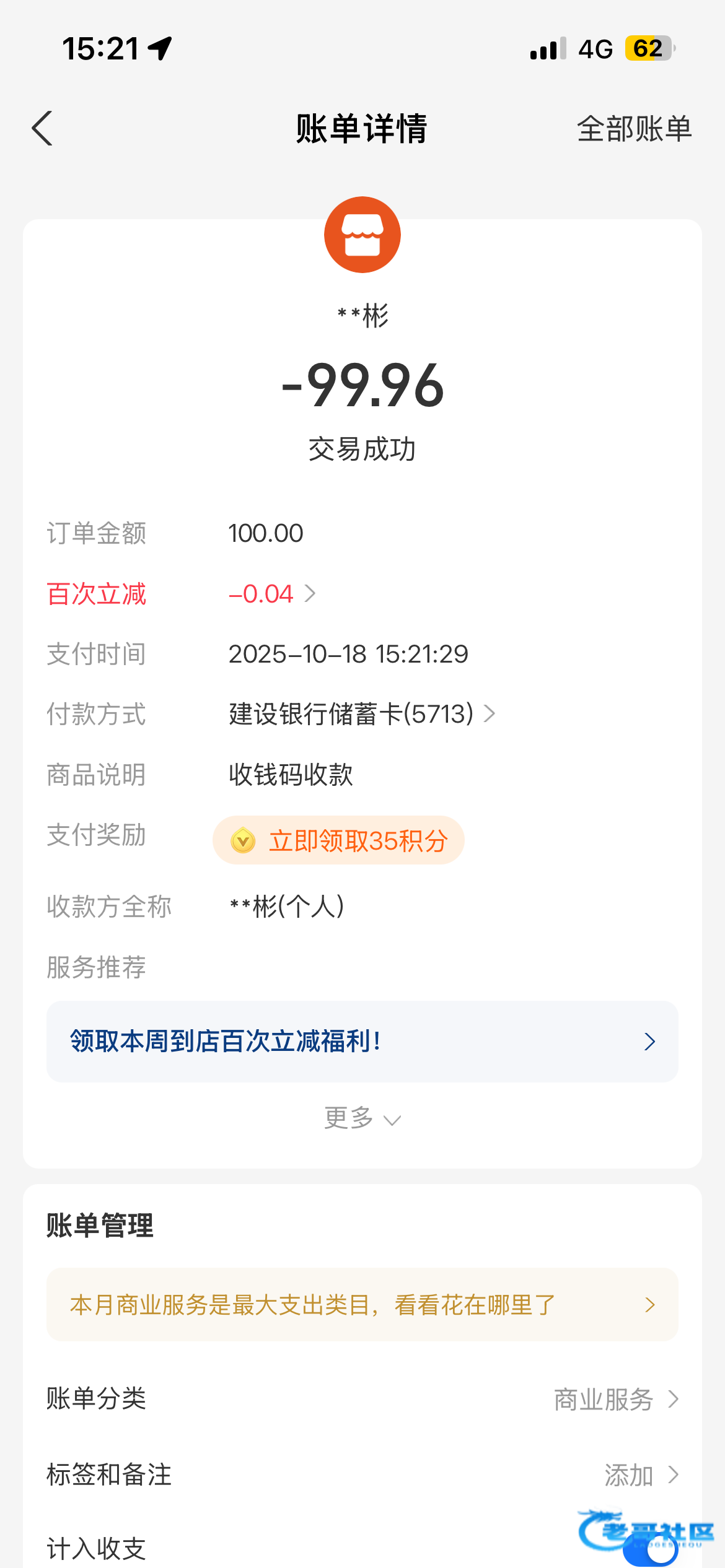This screenshot has width=725, height=1568.
Task: Open 领取本周到店百次立减福利 banner
Action: (x=362, y=1042)
